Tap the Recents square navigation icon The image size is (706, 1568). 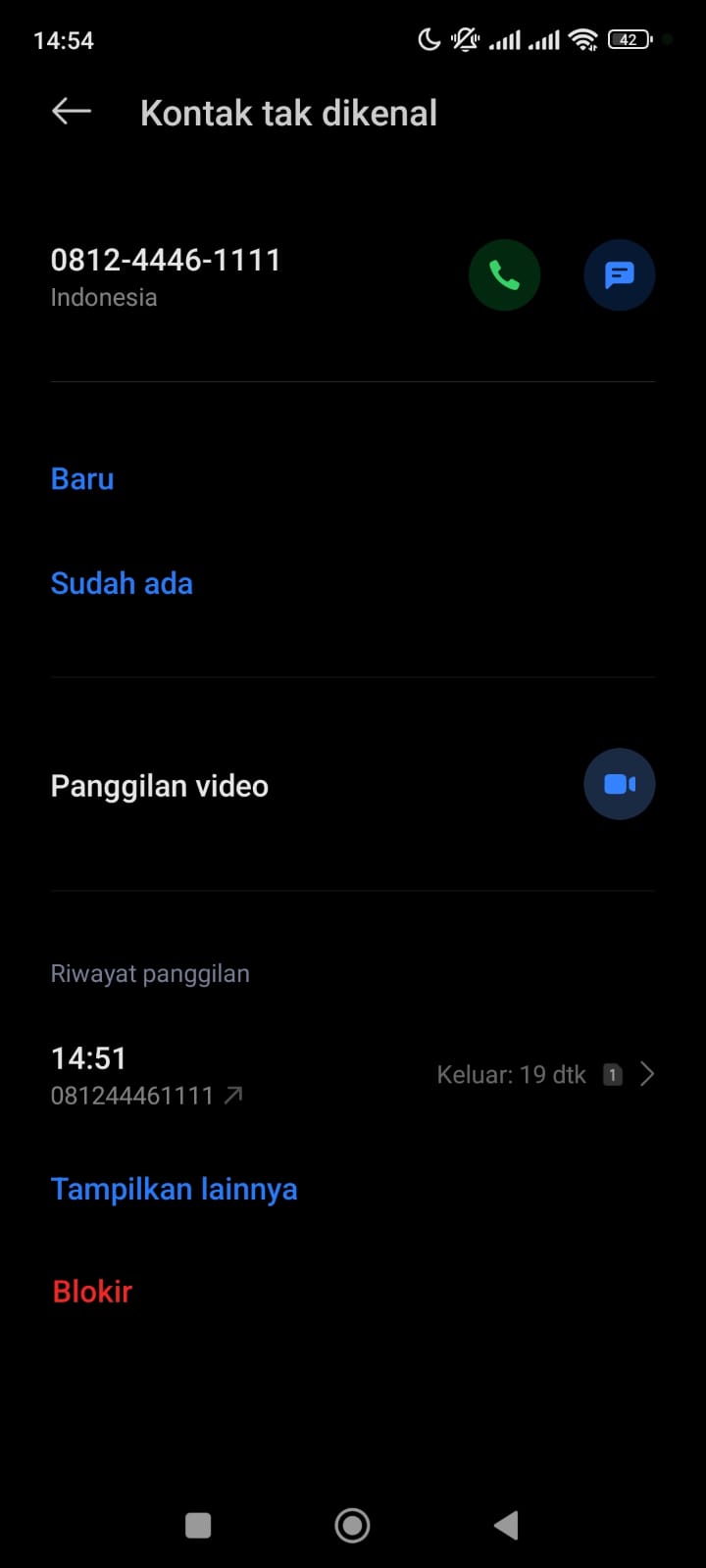197,1525
